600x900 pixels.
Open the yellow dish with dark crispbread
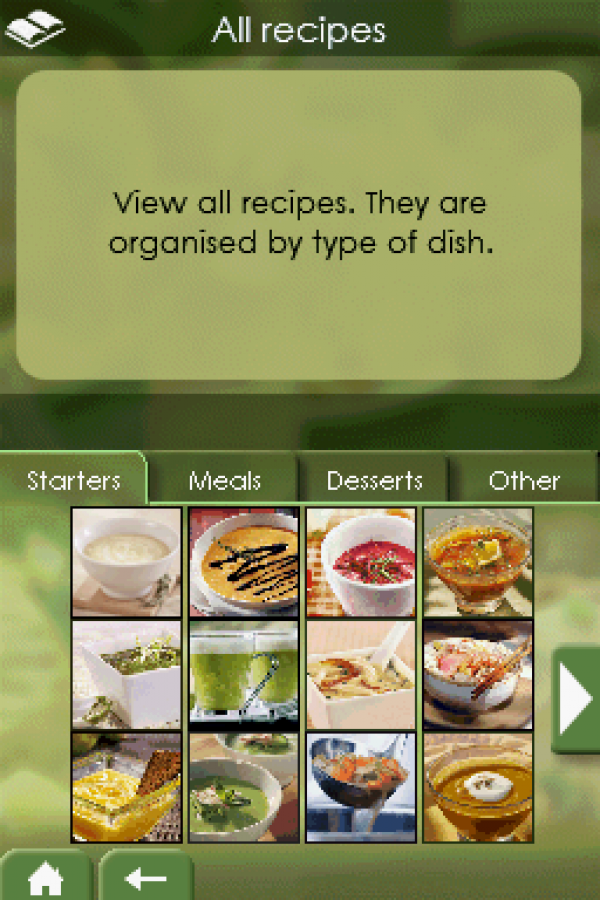pos(127,788)
